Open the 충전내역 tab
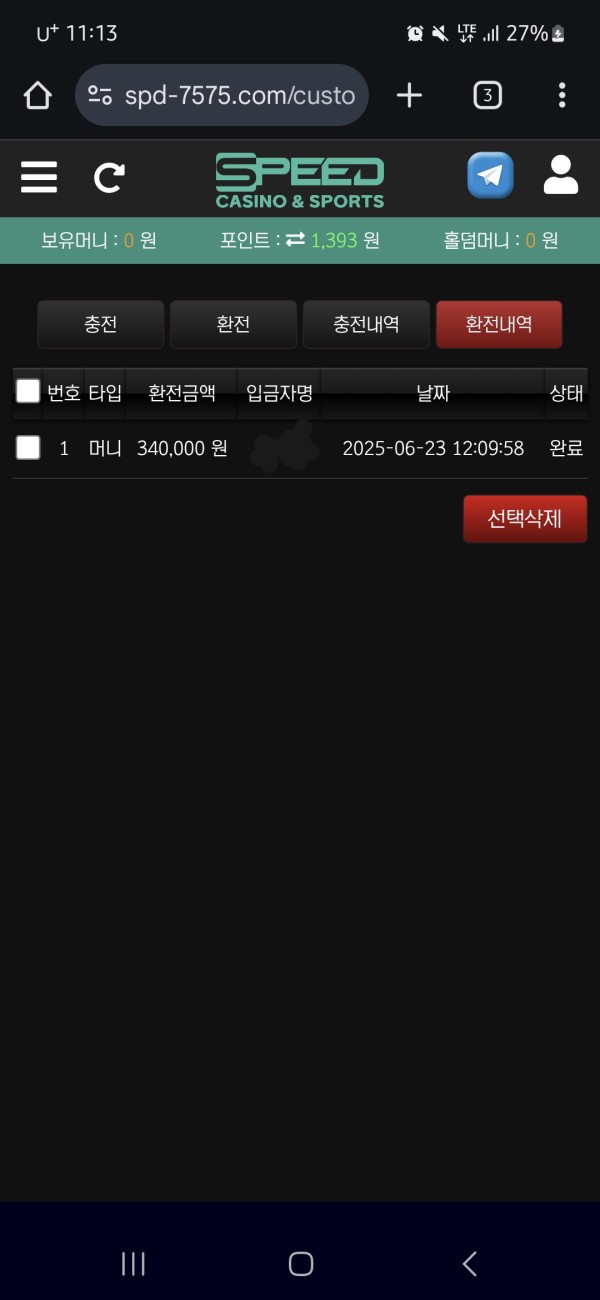The width and height of the screenshot is (600, 1300). click(x=366, y=325)
